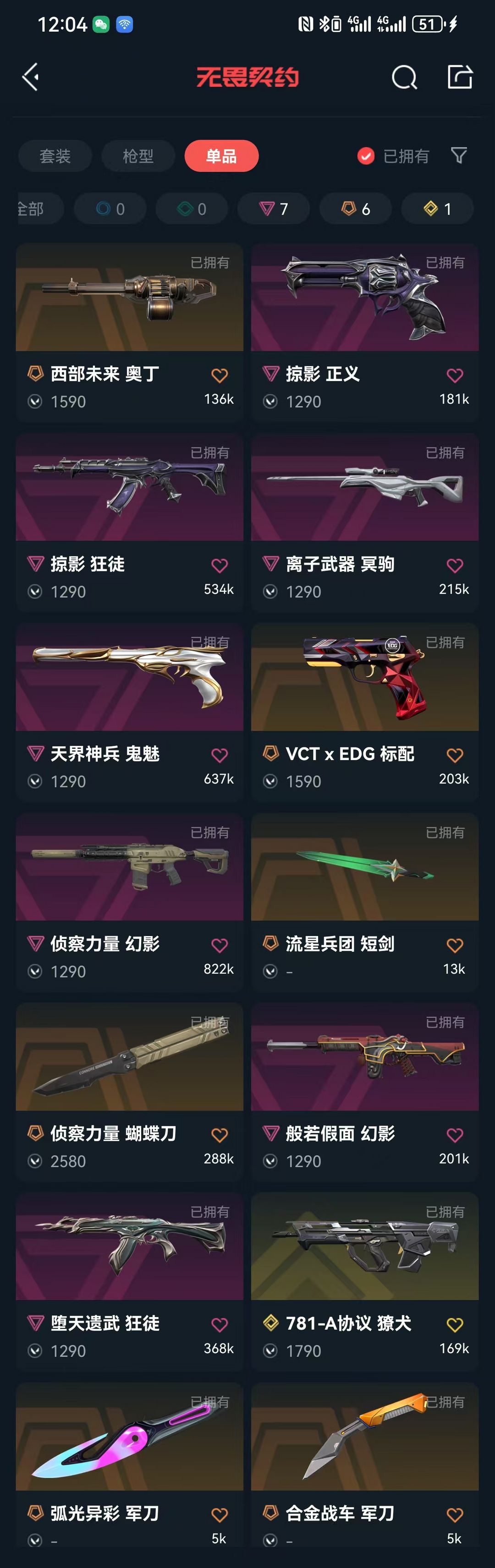Like the 781-A协议 獠犬 skin

(454, 1325)
